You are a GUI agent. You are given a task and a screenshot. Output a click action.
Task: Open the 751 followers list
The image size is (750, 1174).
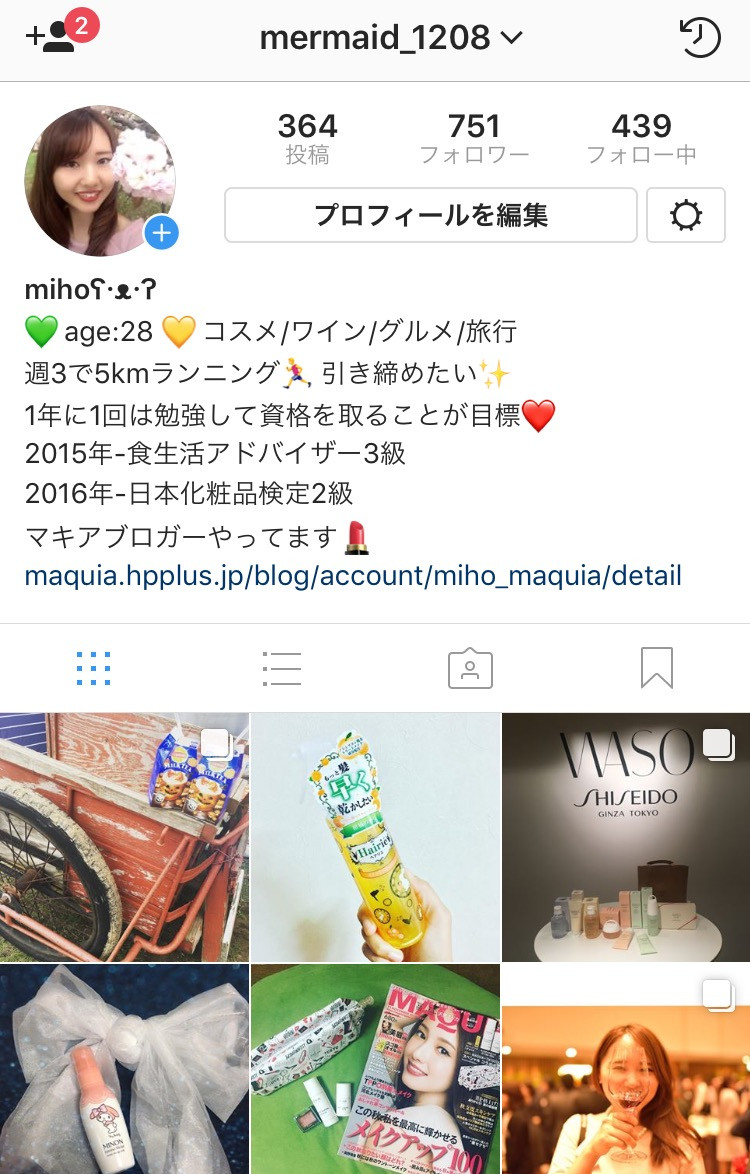[x=474, y=138]
